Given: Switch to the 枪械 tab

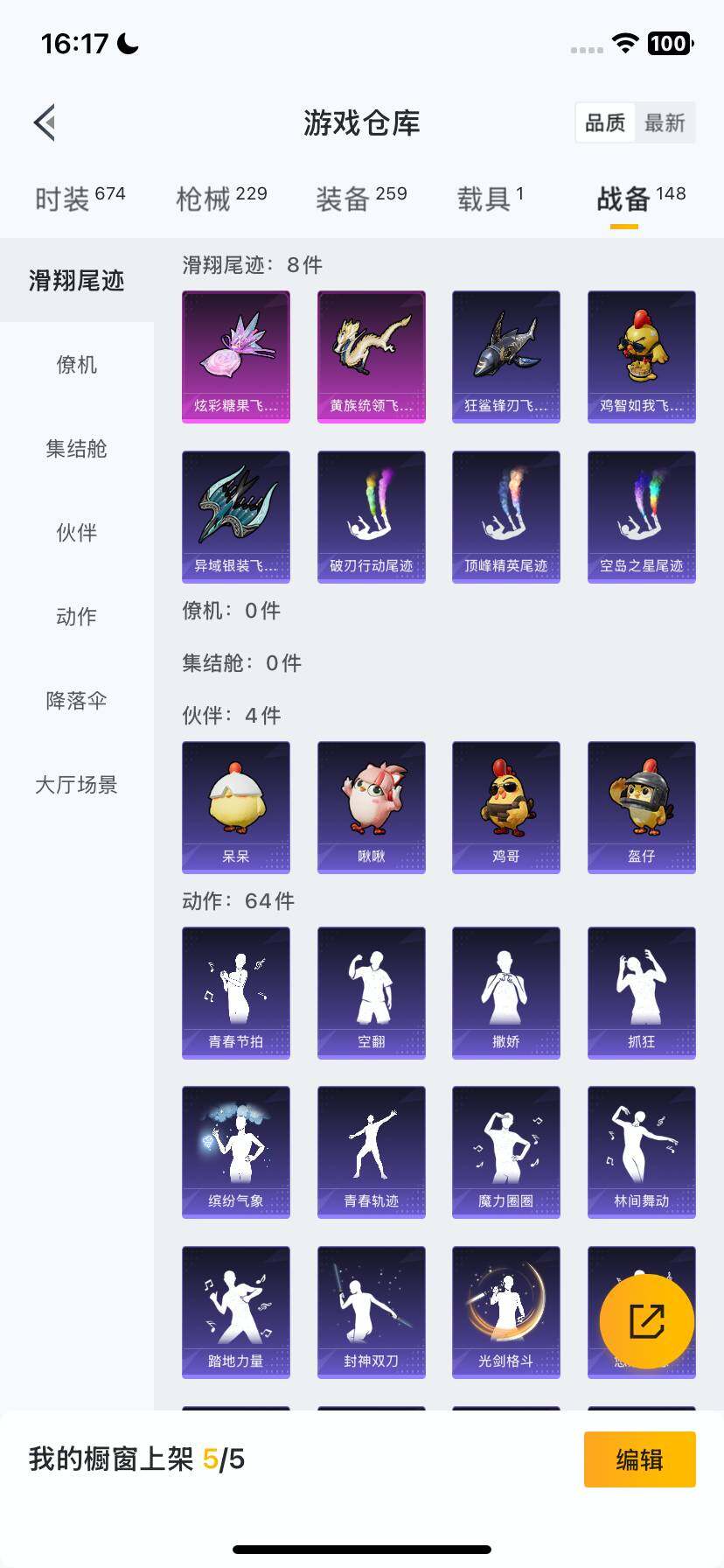Looking at the screenshot, I should tap(221, 199).
